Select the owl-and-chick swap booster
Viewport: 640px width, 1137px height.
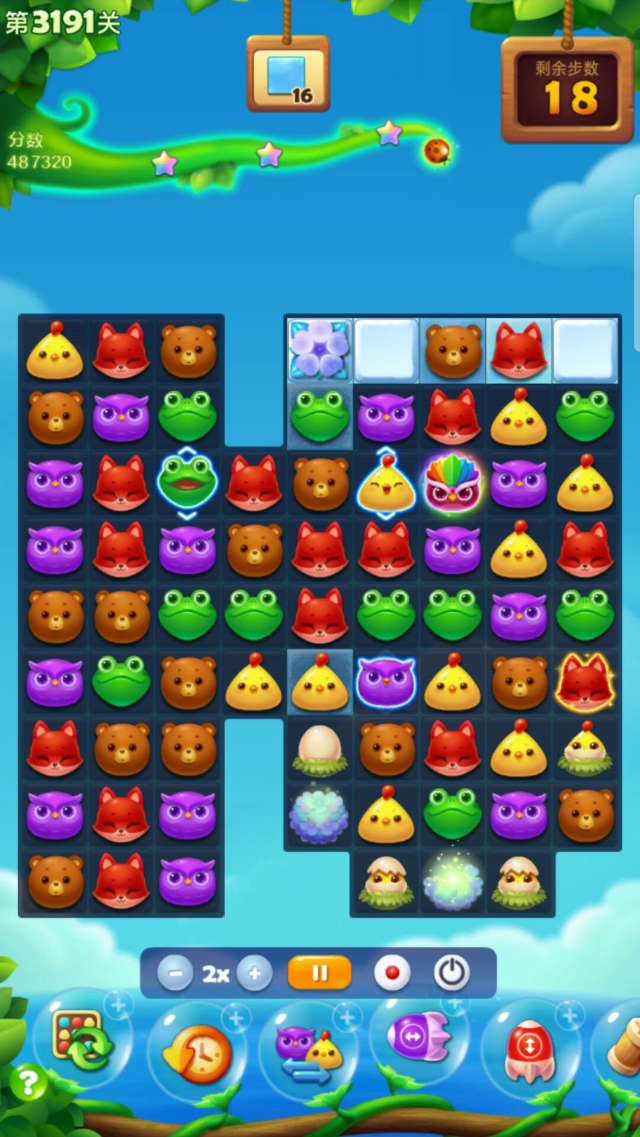point(308,1051)
